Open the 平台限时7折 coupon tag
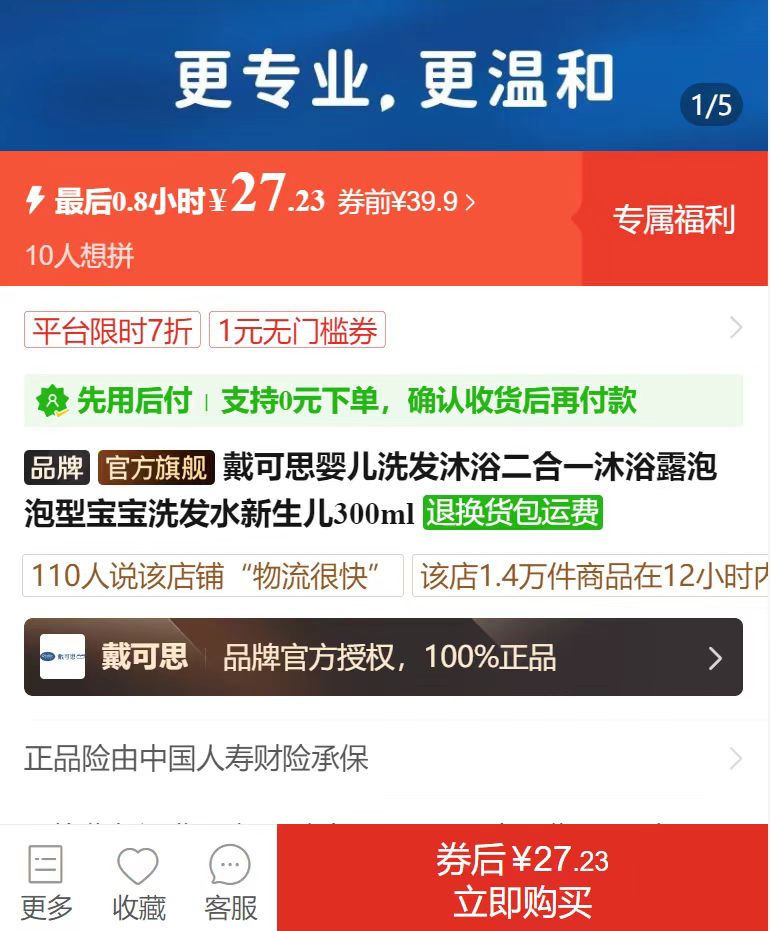 coord(113,328)
